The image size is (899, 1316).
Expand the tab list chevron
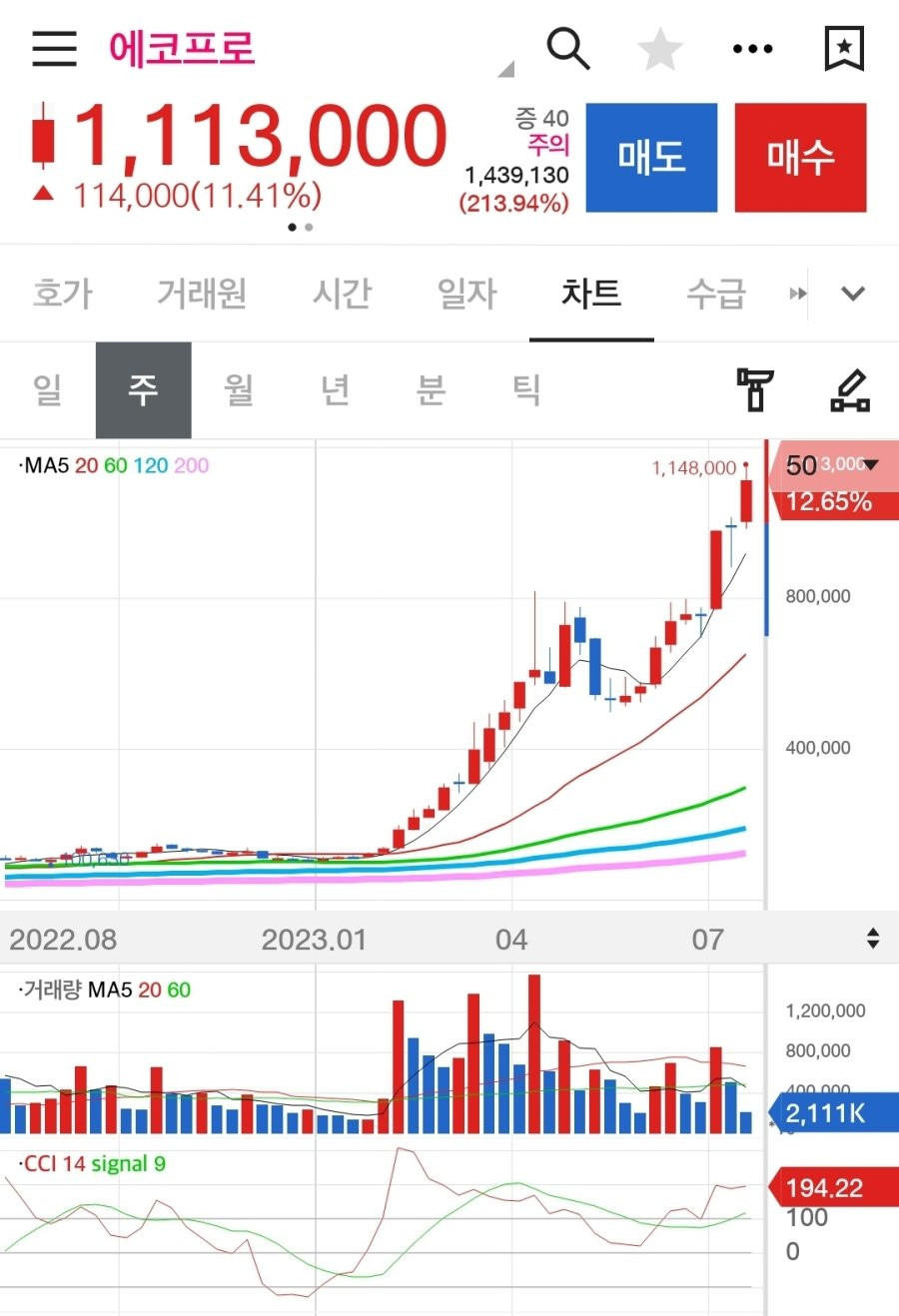click(853, 294)
